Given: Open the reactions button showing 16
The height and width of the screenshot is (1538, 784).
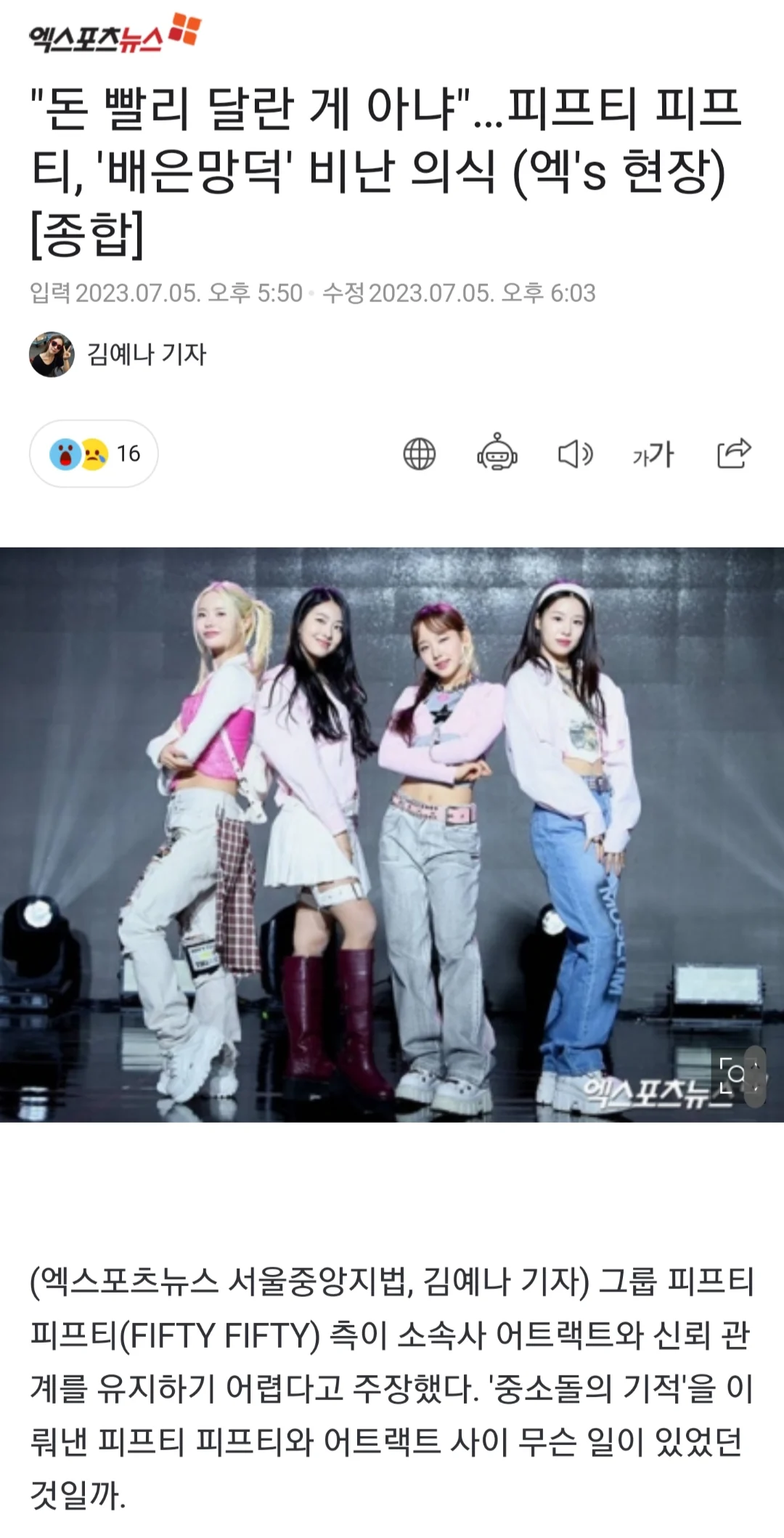Looking at the screenshot, I should point(94,454).
